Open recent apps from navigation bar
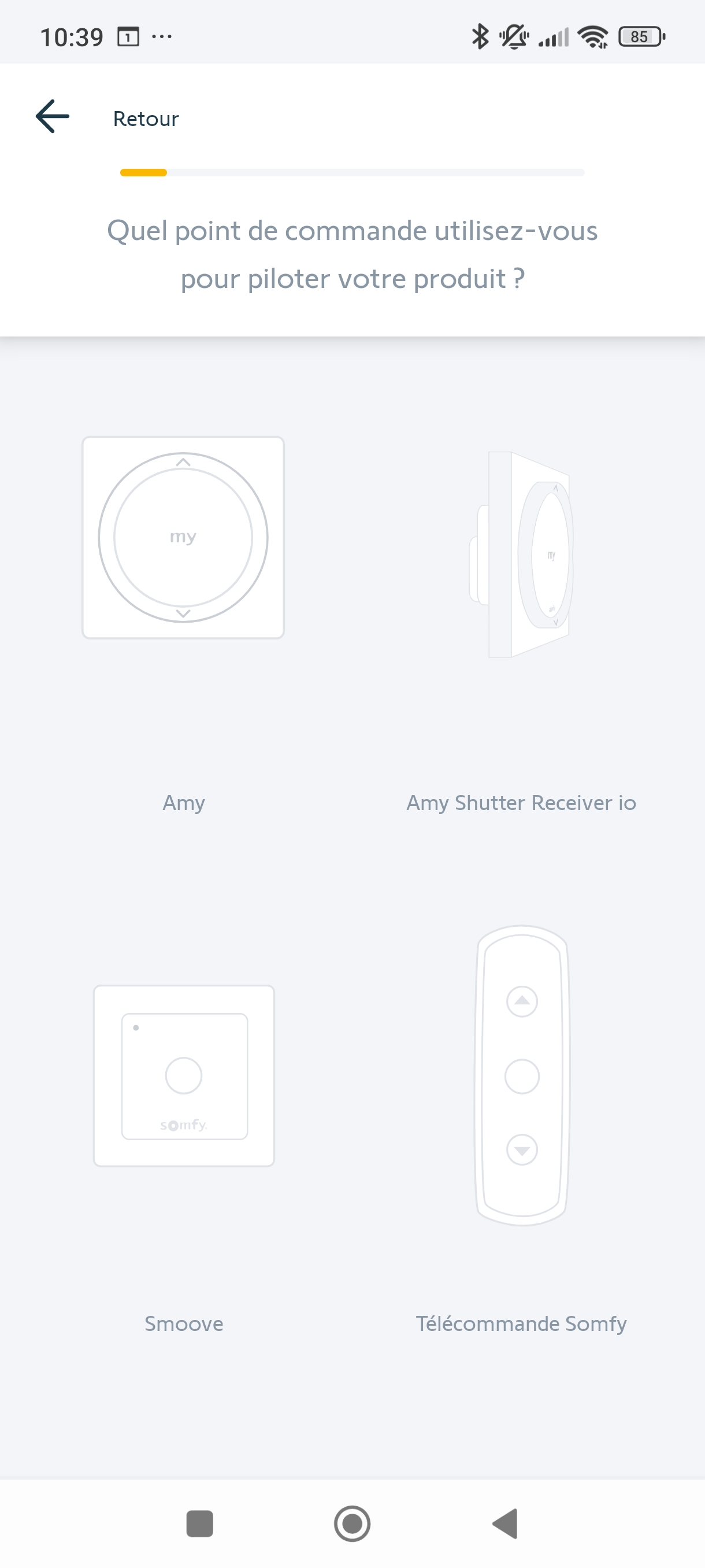This screenshot has height=1568, width=705. pyautogui.click(x=199, y=1523)
